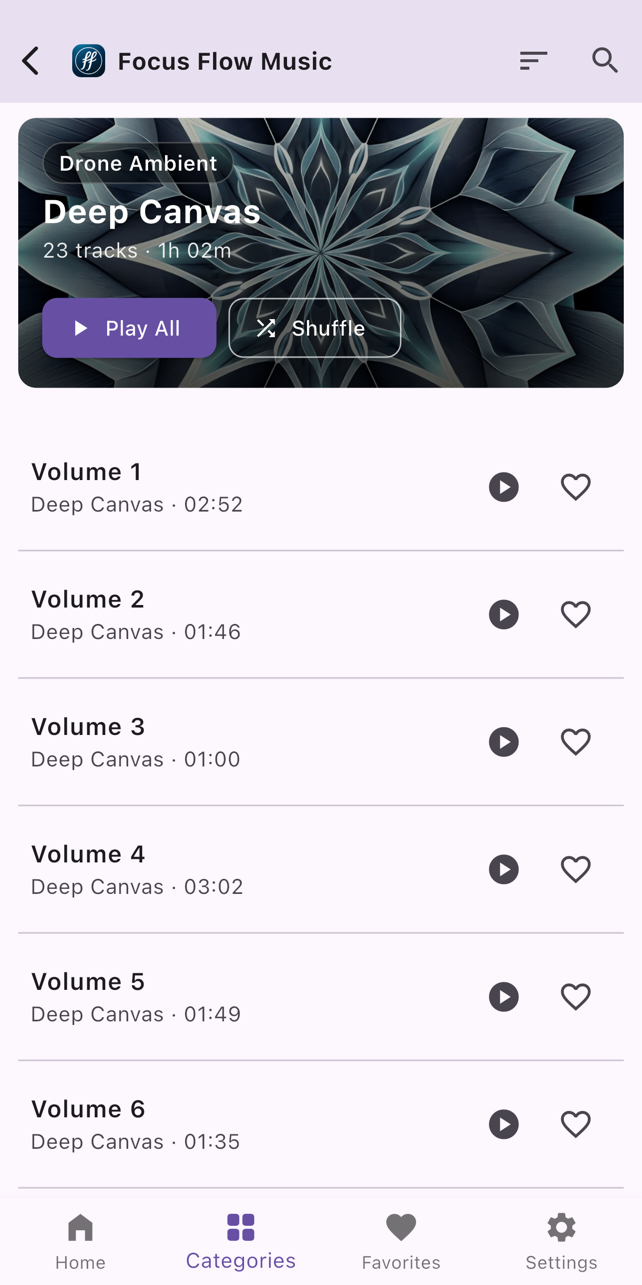Favorite the Volume 5 track
642x1285 pixels.
pos(576,997)
